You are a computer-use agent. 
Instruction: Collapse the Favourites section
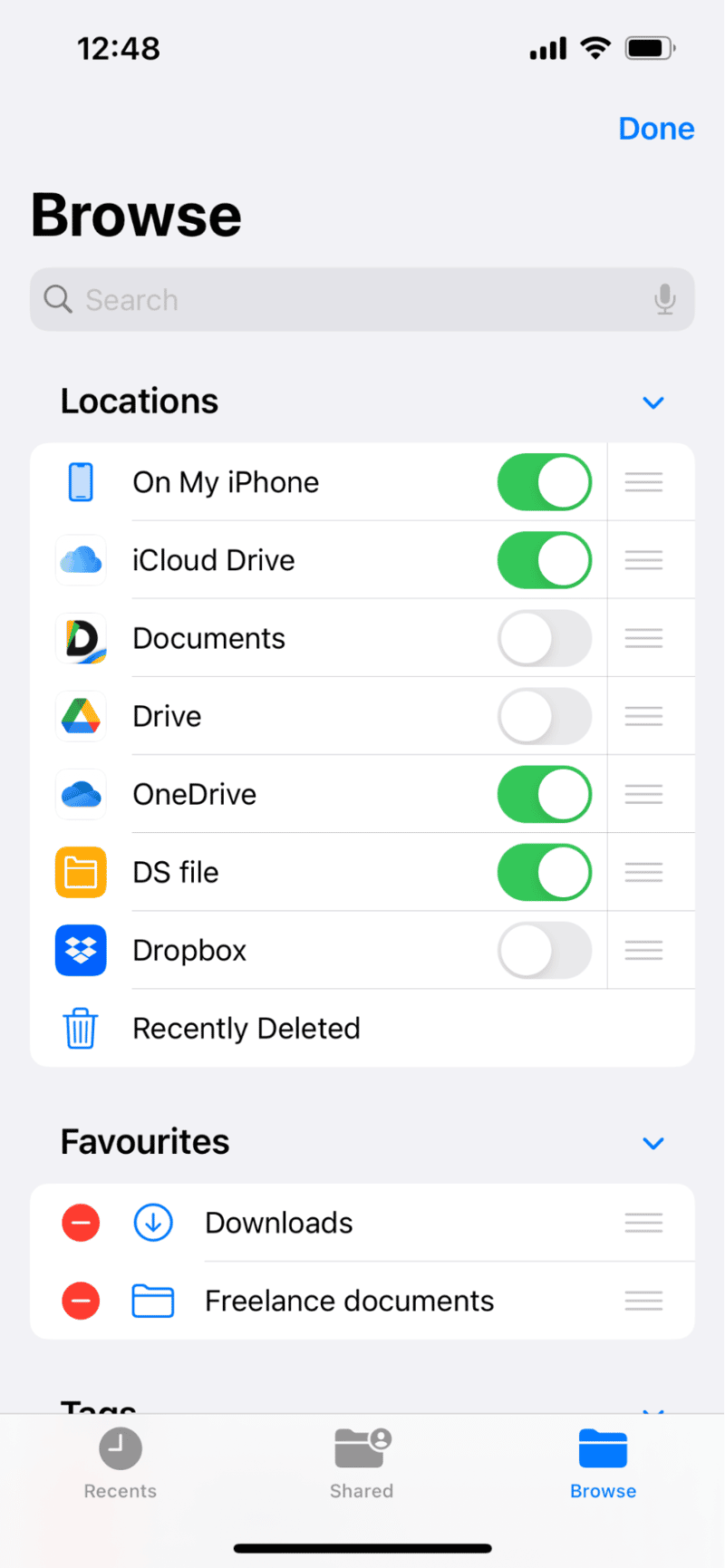(653, 1143)
